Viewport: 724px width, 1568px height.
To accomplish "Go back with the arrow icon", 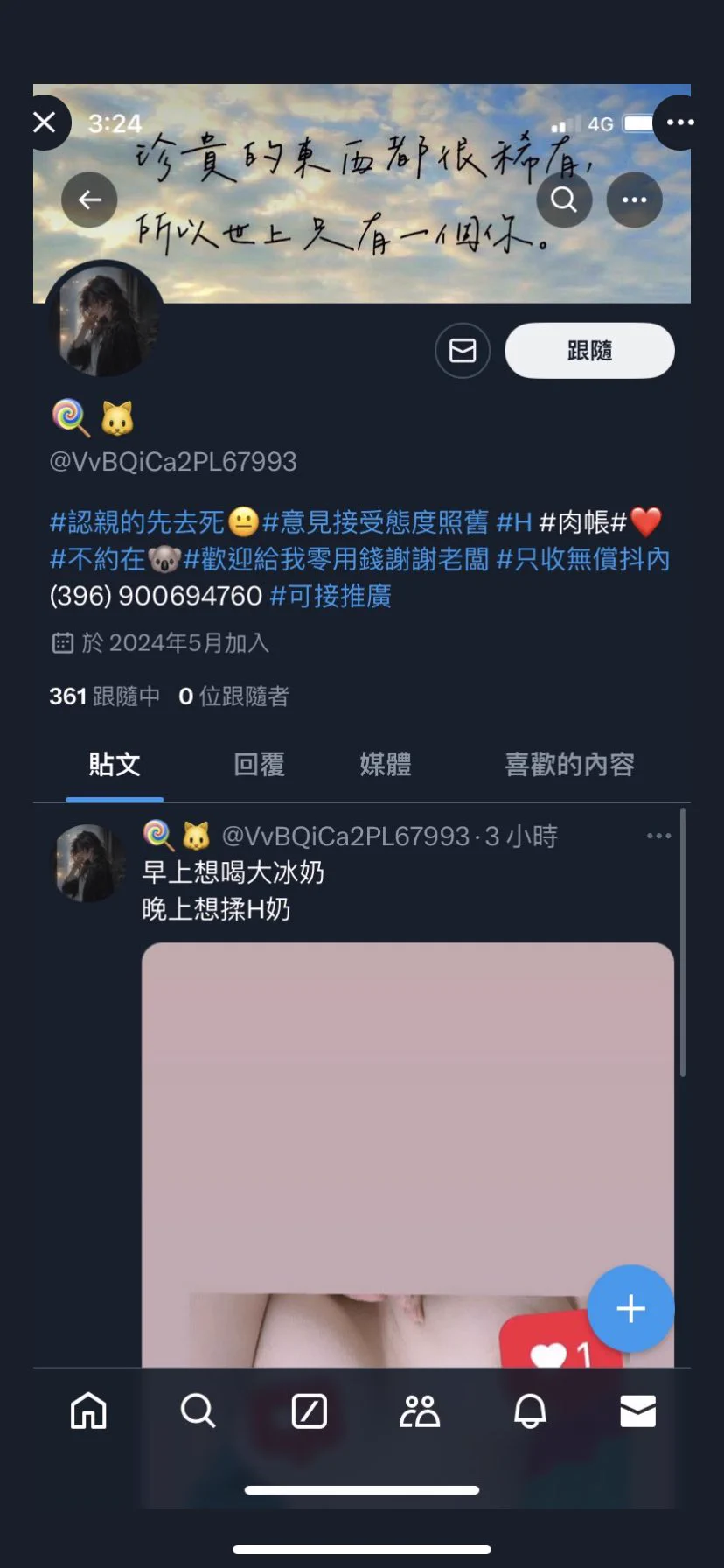I will 89,199.
